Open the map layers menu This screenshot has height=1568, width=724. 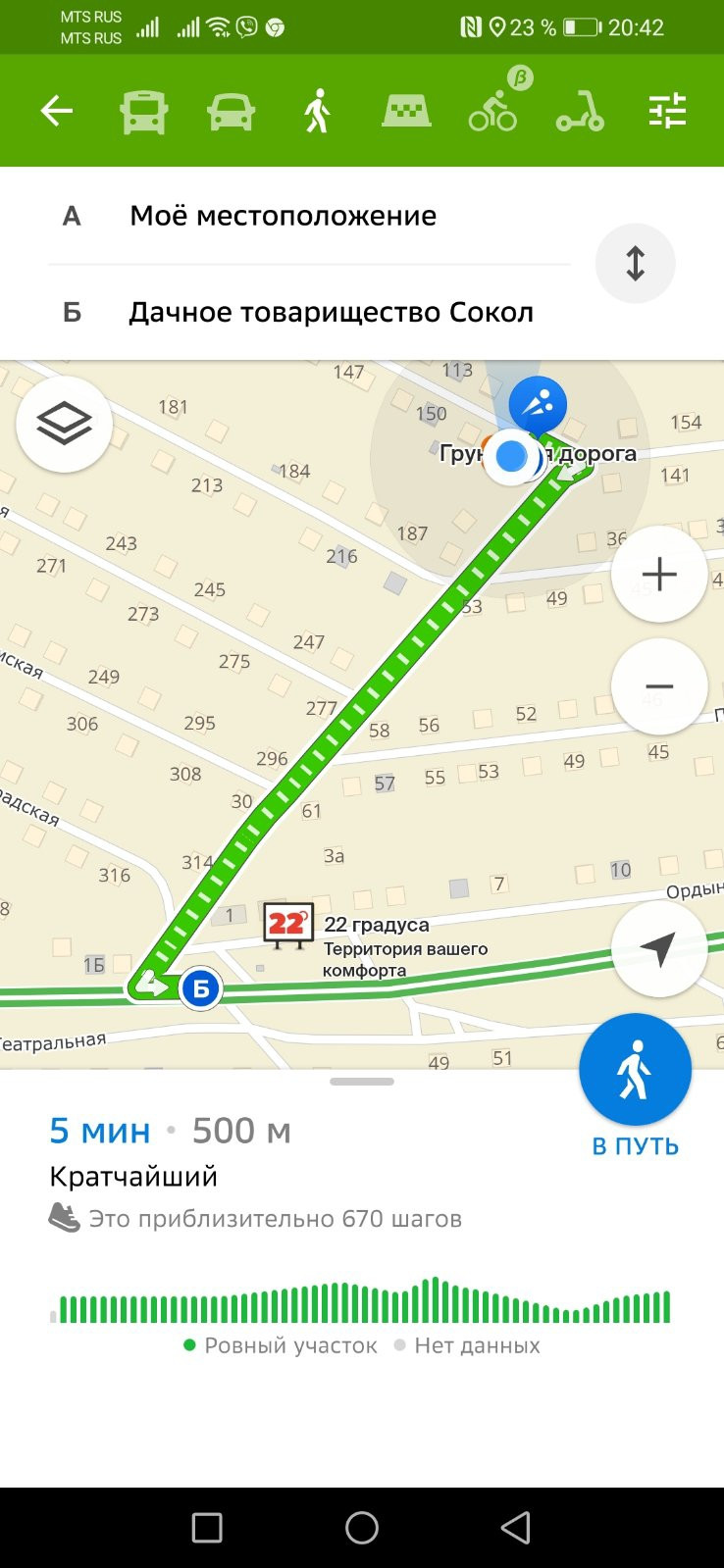coord(64,424)
